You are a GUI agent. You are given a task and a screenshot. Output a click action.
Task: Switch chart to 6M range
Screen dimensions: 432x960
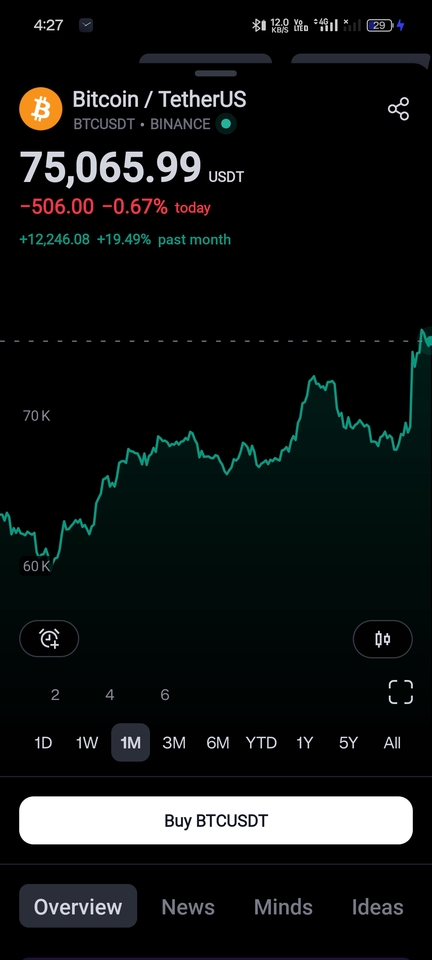coord(217,743)
